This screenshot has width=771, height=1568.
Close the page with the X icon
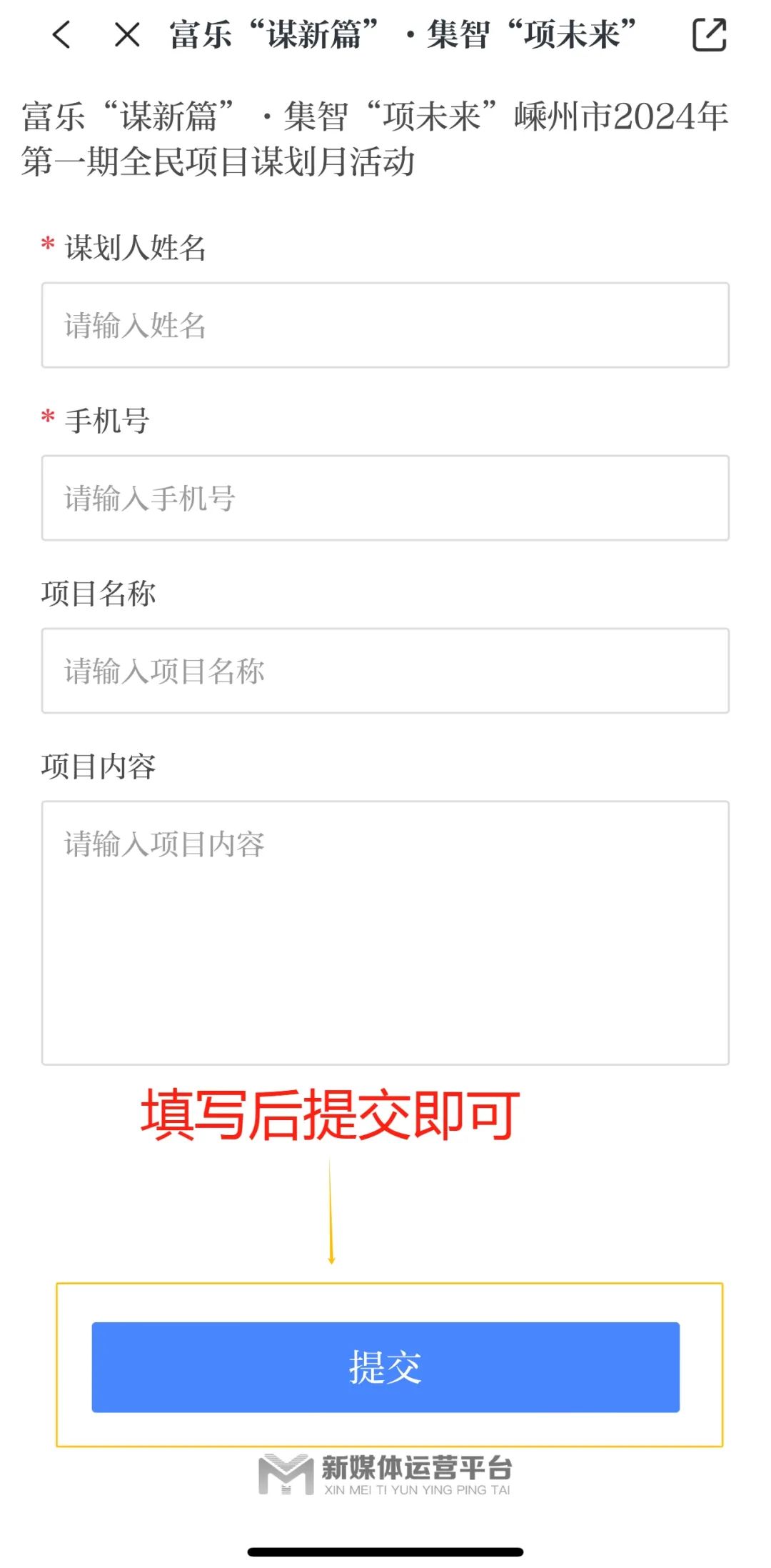127,34
